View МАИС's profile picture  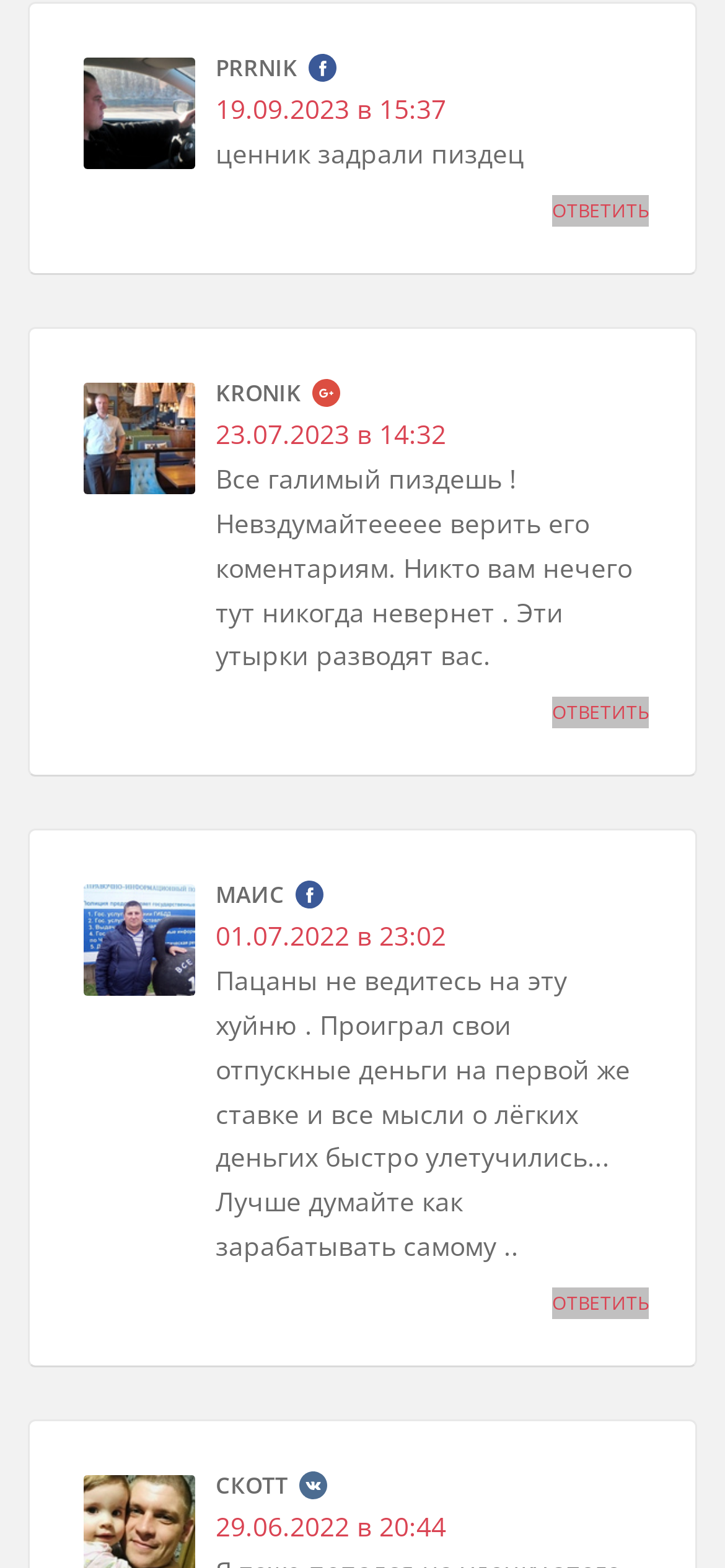point(139,940)
